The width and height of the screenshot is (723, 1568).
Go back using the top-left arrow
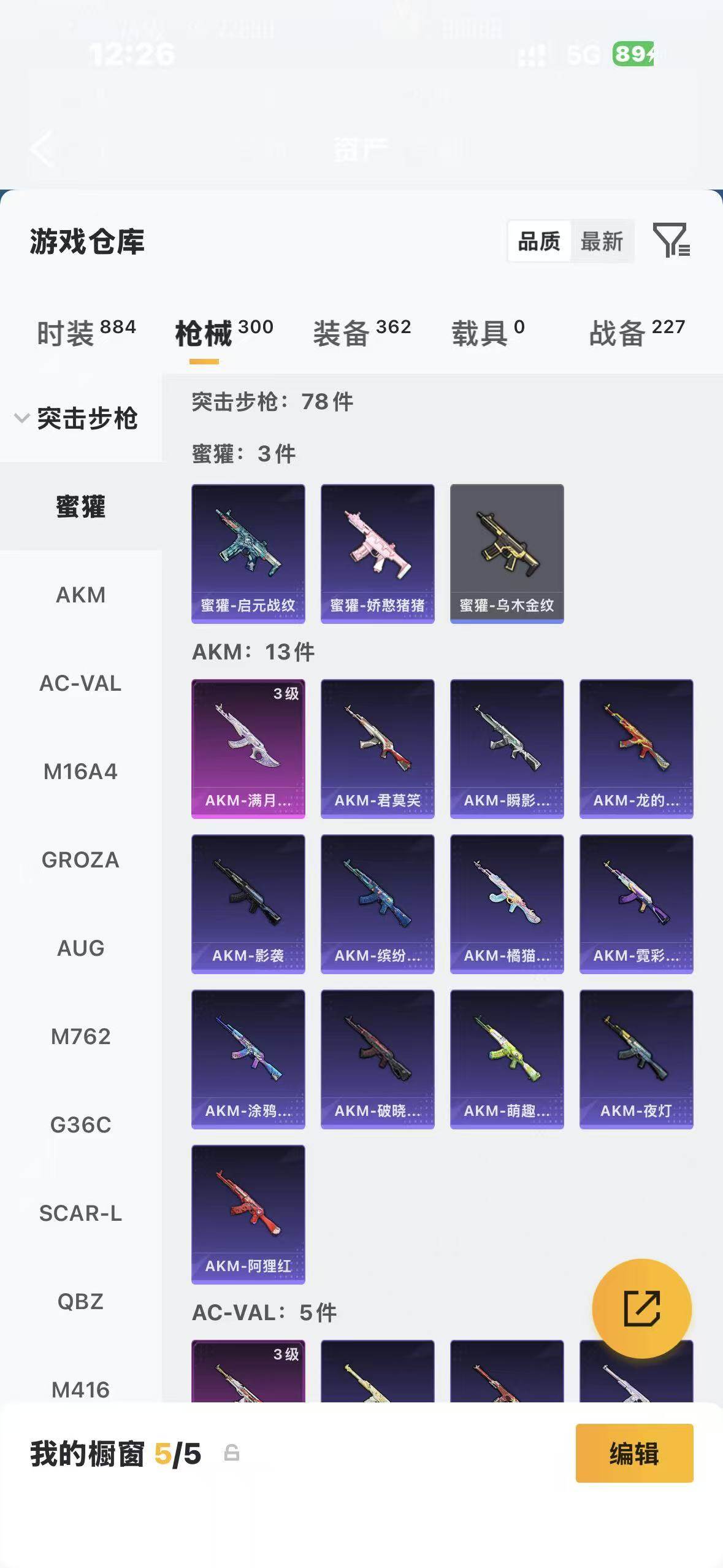pyautogui.click(x=42, y=148)
